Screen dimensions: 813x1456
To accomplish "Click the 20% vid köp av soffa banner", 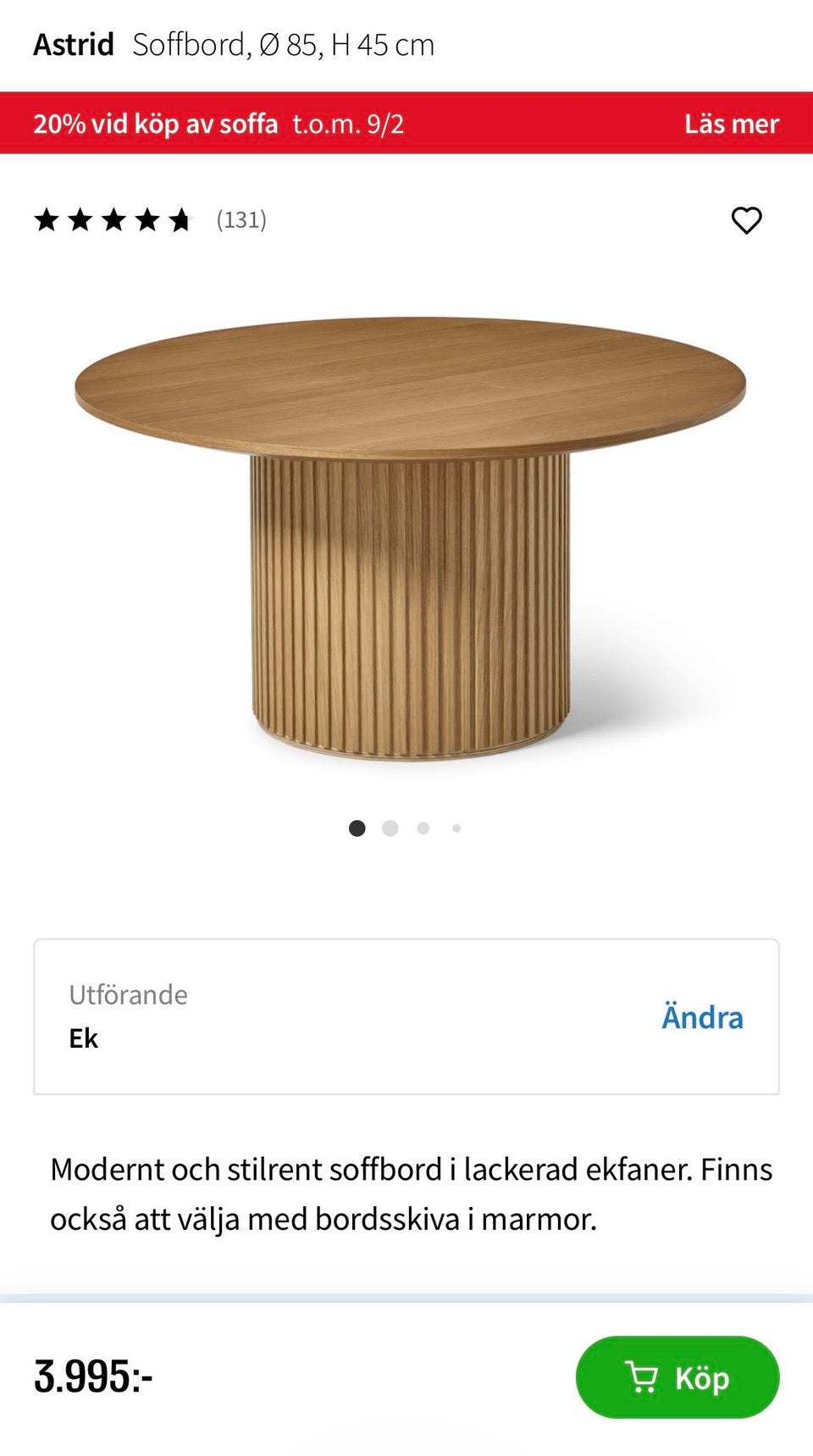I will 155,124.
